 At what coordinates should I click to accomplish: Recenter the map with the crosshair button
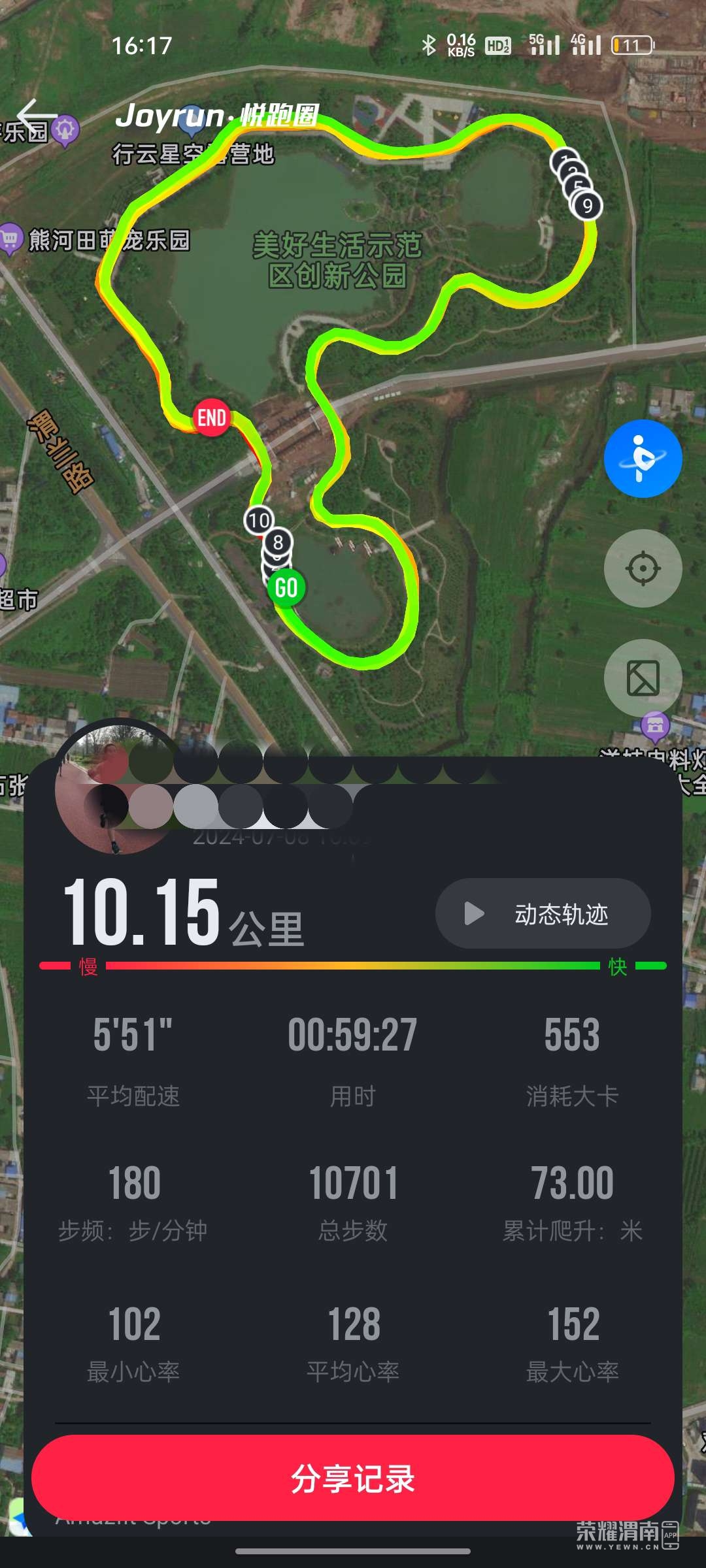(643, 568)
